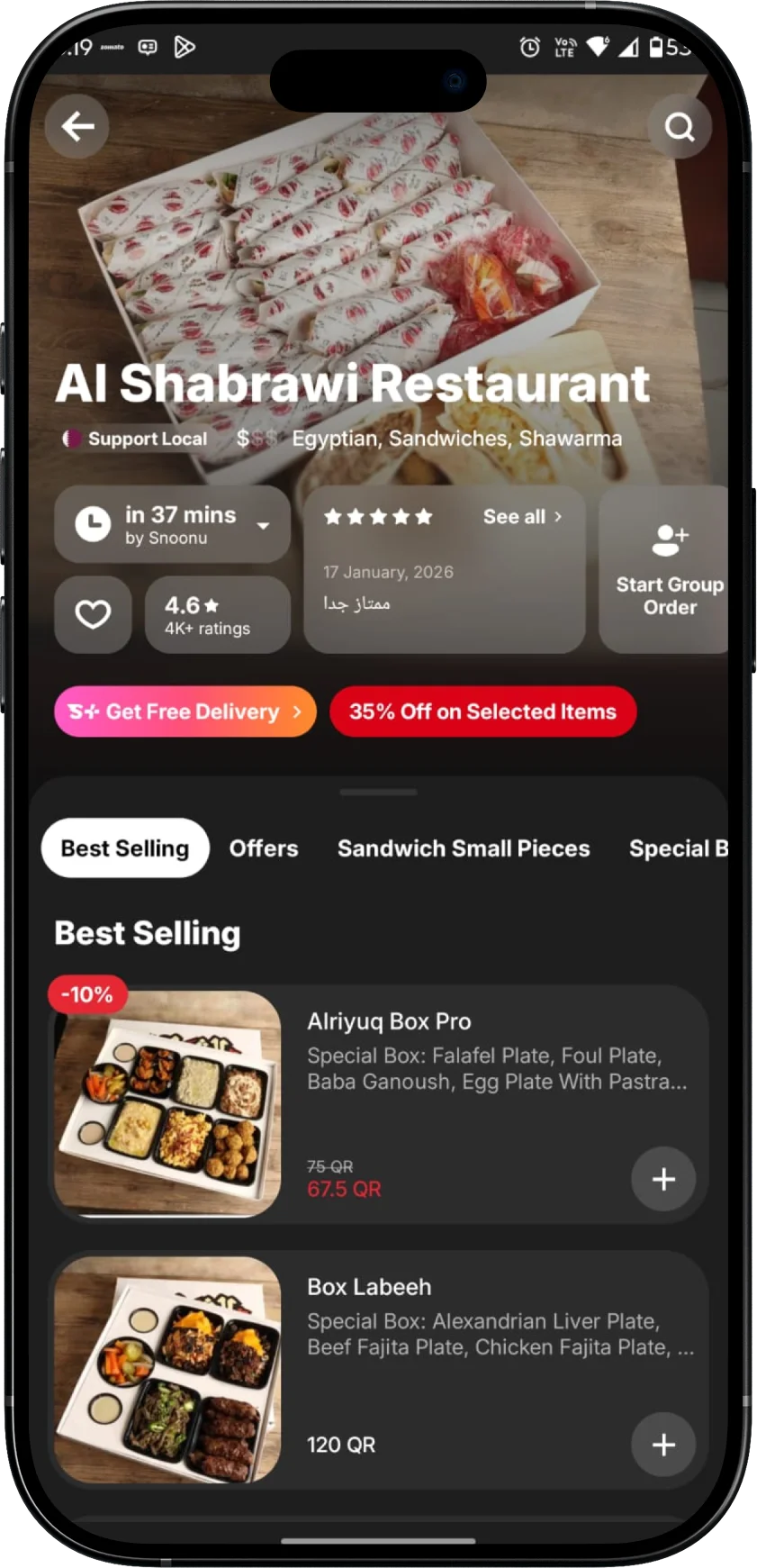The height and width of the screenshot is (1568, 757).
Task: Start a group order
Action: click(669, 569)
